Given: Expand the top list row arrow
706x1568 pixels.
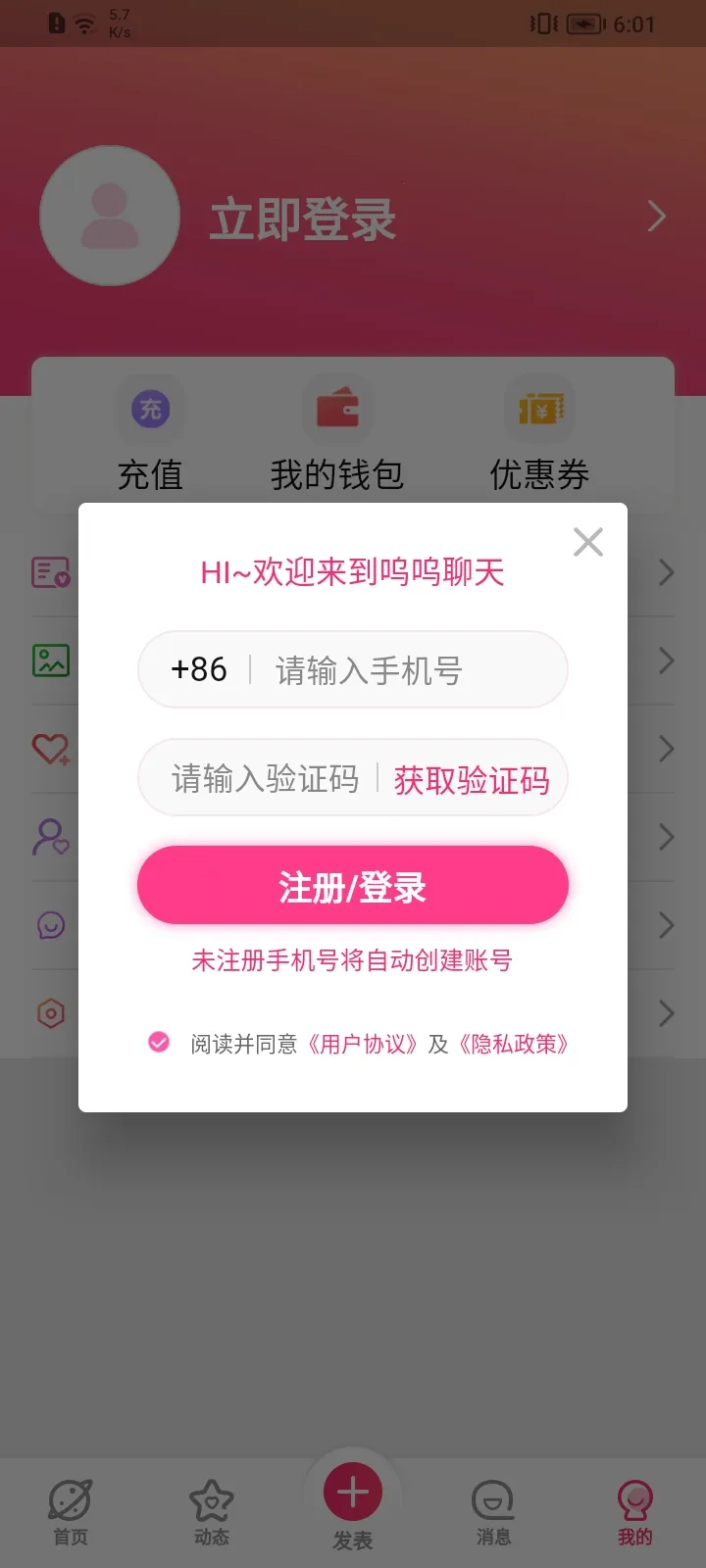Looking at the screenshot, I should point(668,573).
